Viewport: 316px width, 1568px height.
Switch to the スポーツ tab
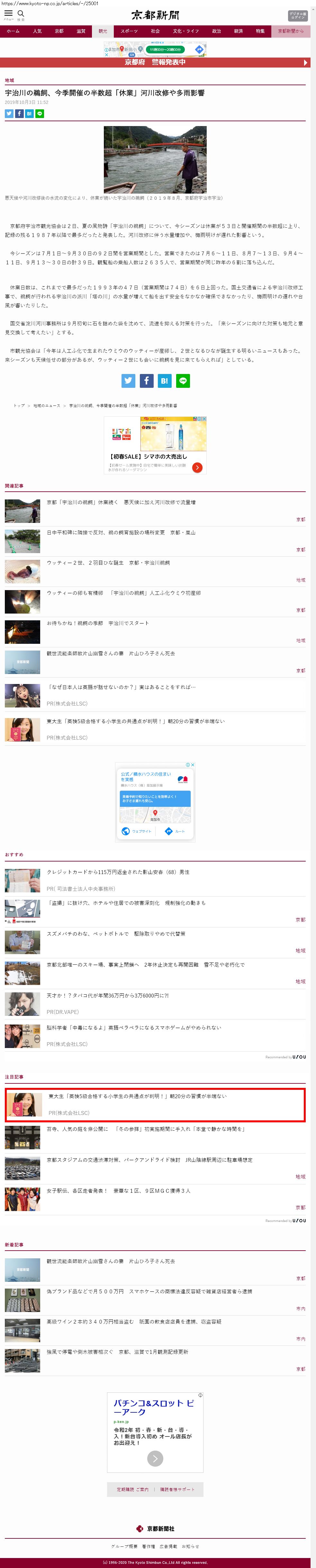[x=129, y=31]
